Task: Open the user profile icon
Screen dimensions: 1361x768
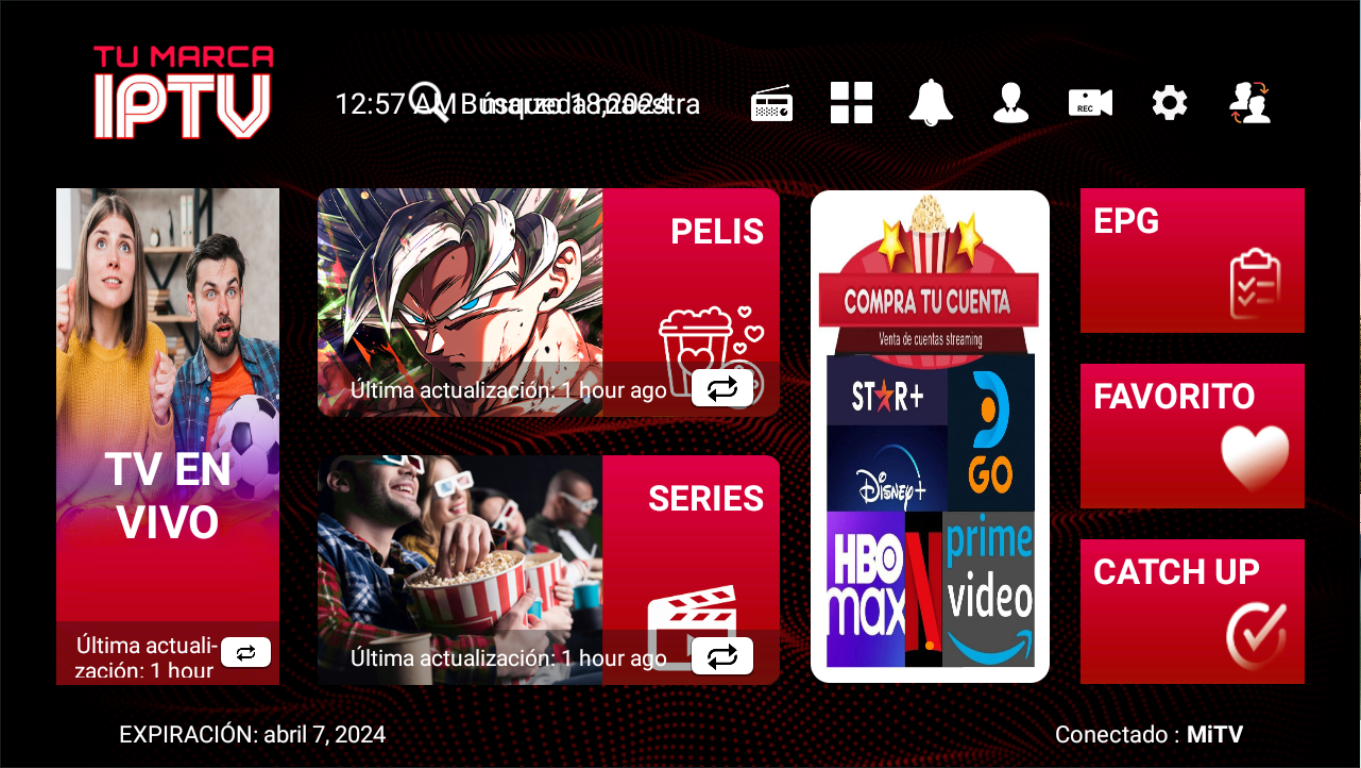Action: pyautogui.click(x=1010, y=103)
